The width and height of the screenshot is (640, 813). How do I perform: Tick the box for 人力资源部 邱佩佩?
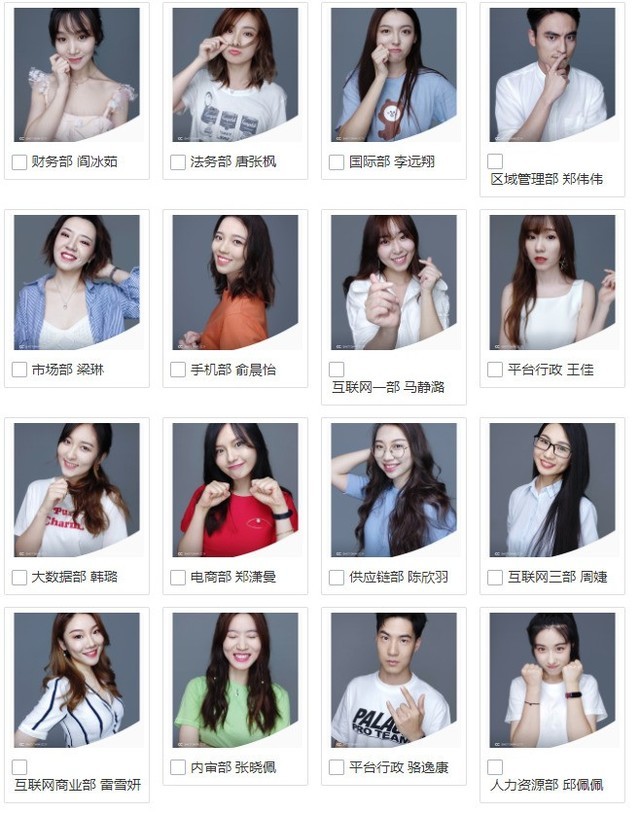pyautogui.click(x=495, y=767)
